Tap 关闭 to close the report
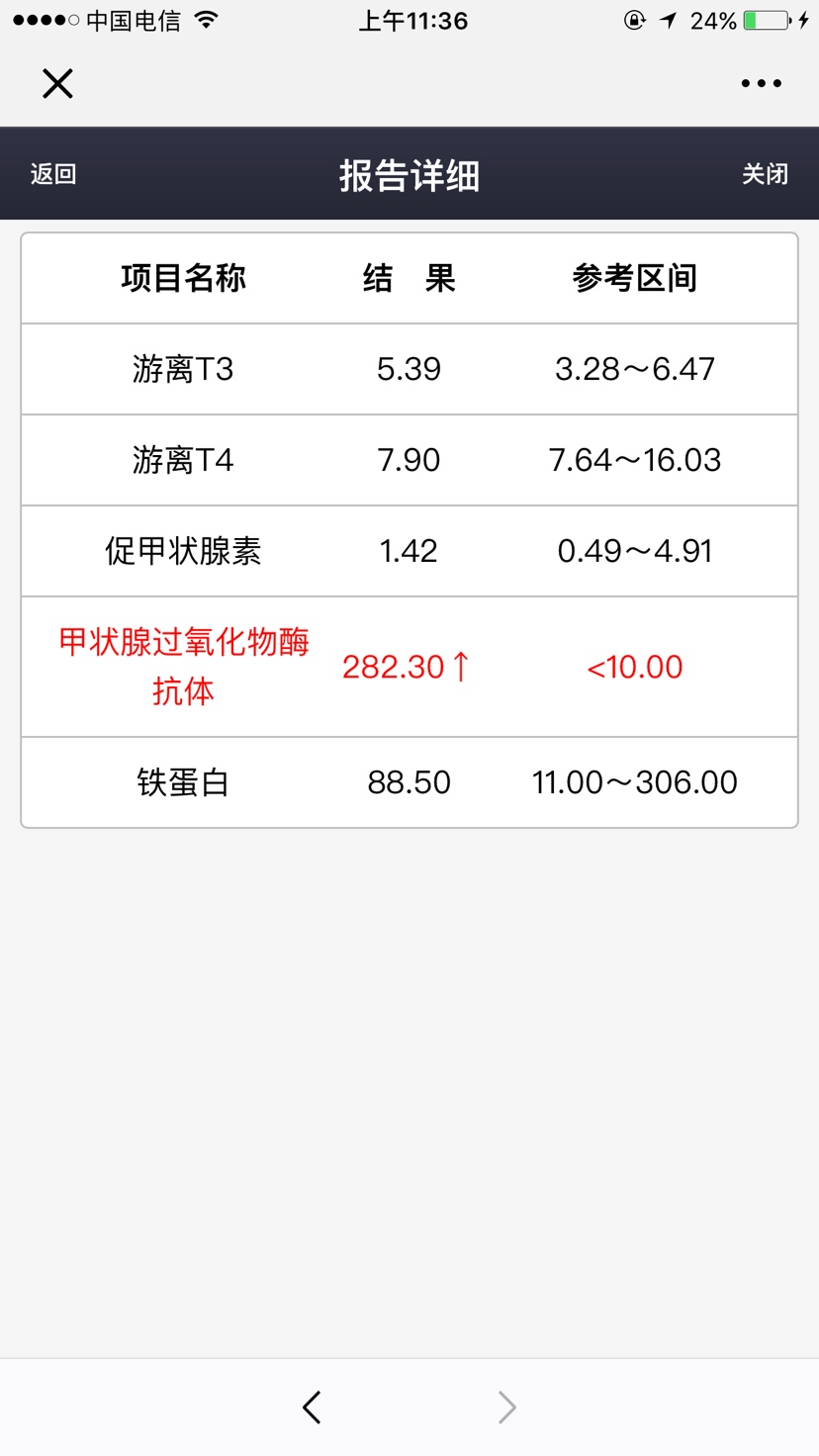The image size is (819, 1456). point(765,175)
